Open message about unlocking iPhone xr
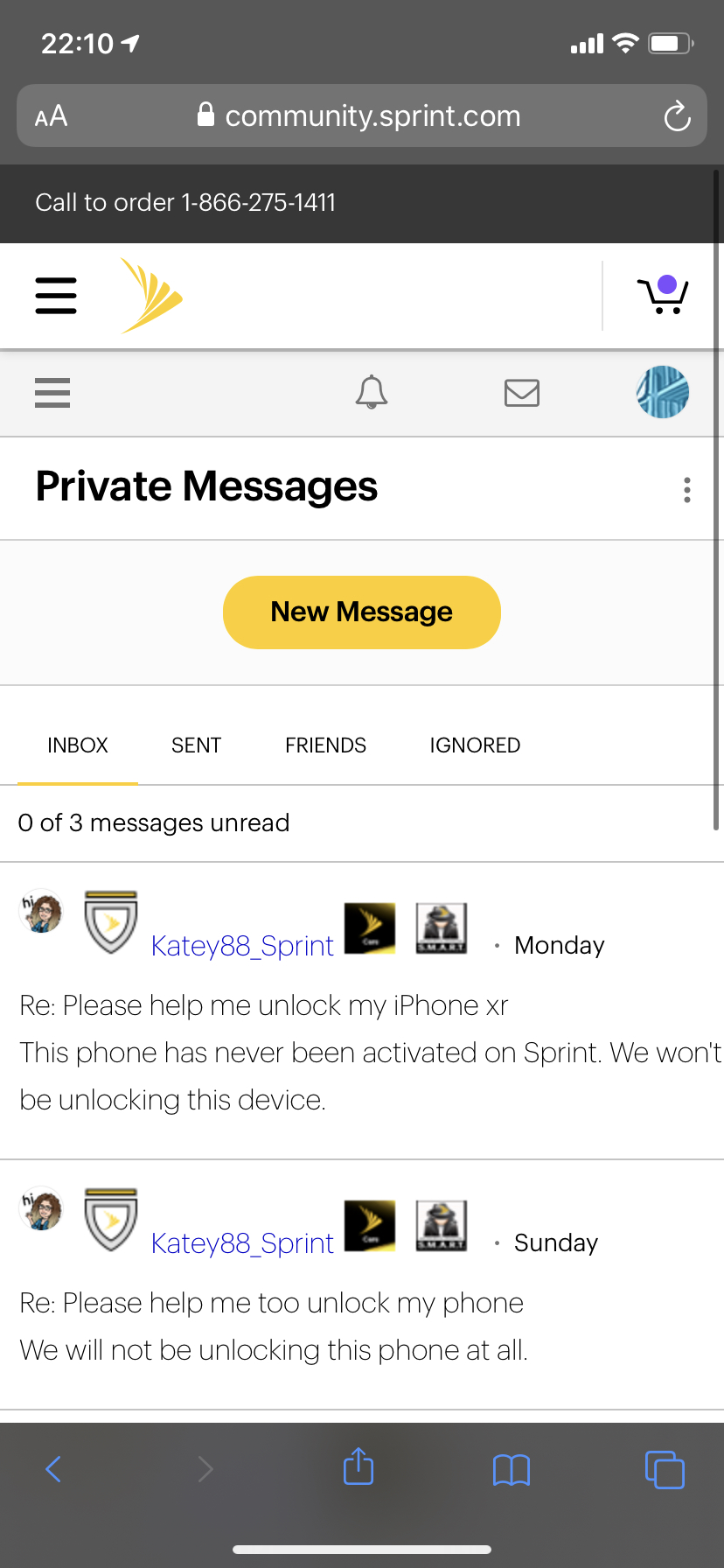Viewport: 724px width, 1568px height. click(264, 1005)
